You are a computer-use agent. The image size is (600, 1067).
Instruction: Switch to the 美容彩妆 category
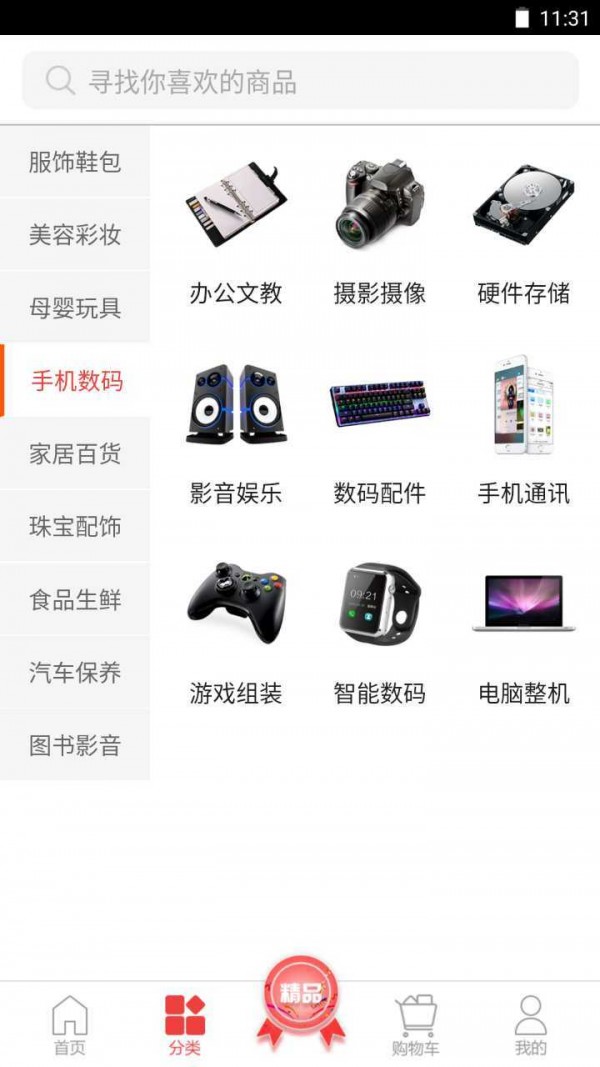(x=75, y=235)
